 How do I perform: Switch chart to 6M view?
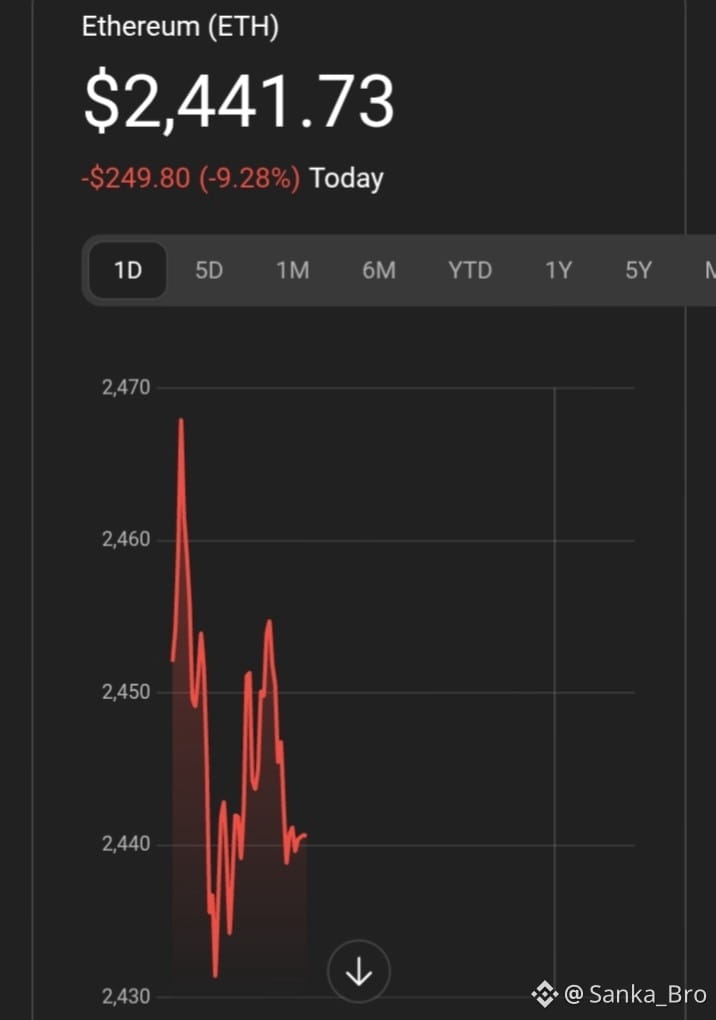pos(379,270)
